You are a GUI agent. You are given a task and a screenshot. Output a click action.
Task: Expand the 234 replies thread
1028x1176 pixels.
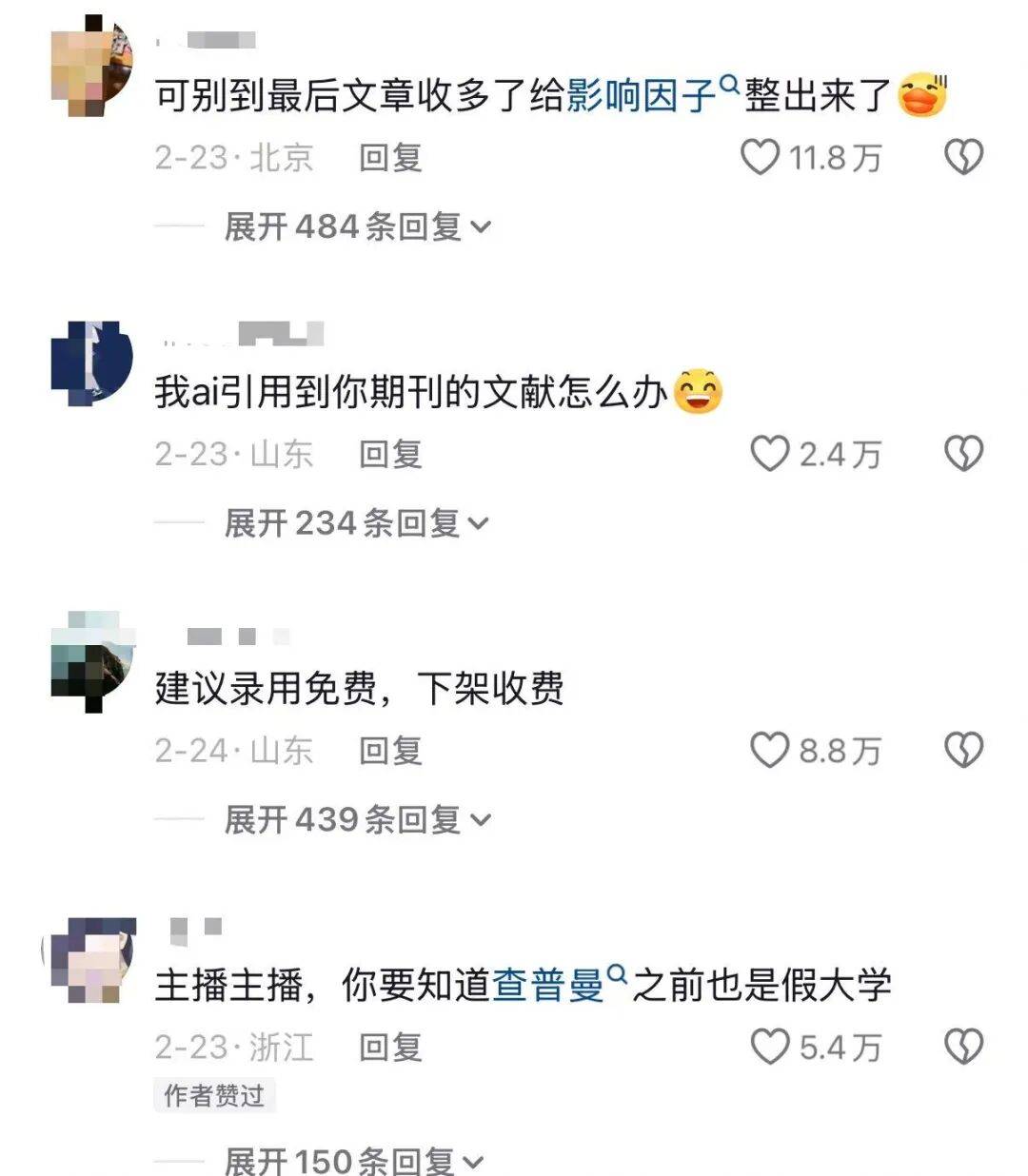pos(352,522)
